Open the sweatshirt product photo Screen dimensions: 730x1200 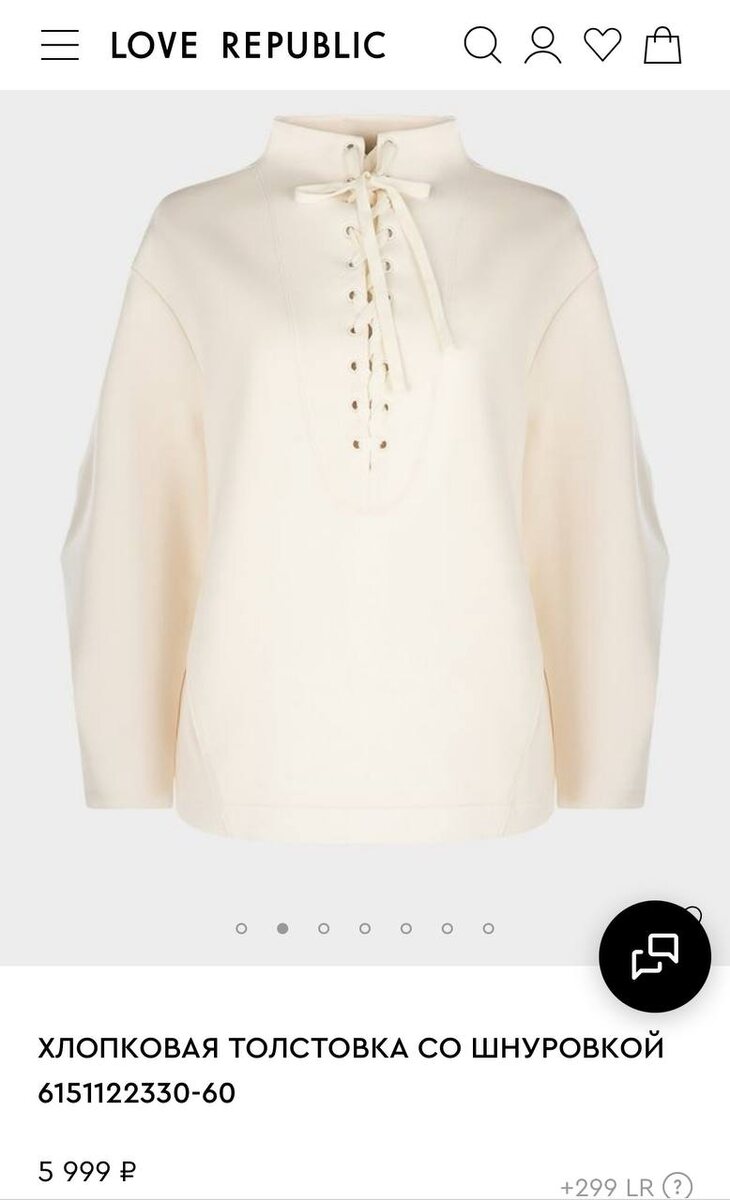point(364,480)
